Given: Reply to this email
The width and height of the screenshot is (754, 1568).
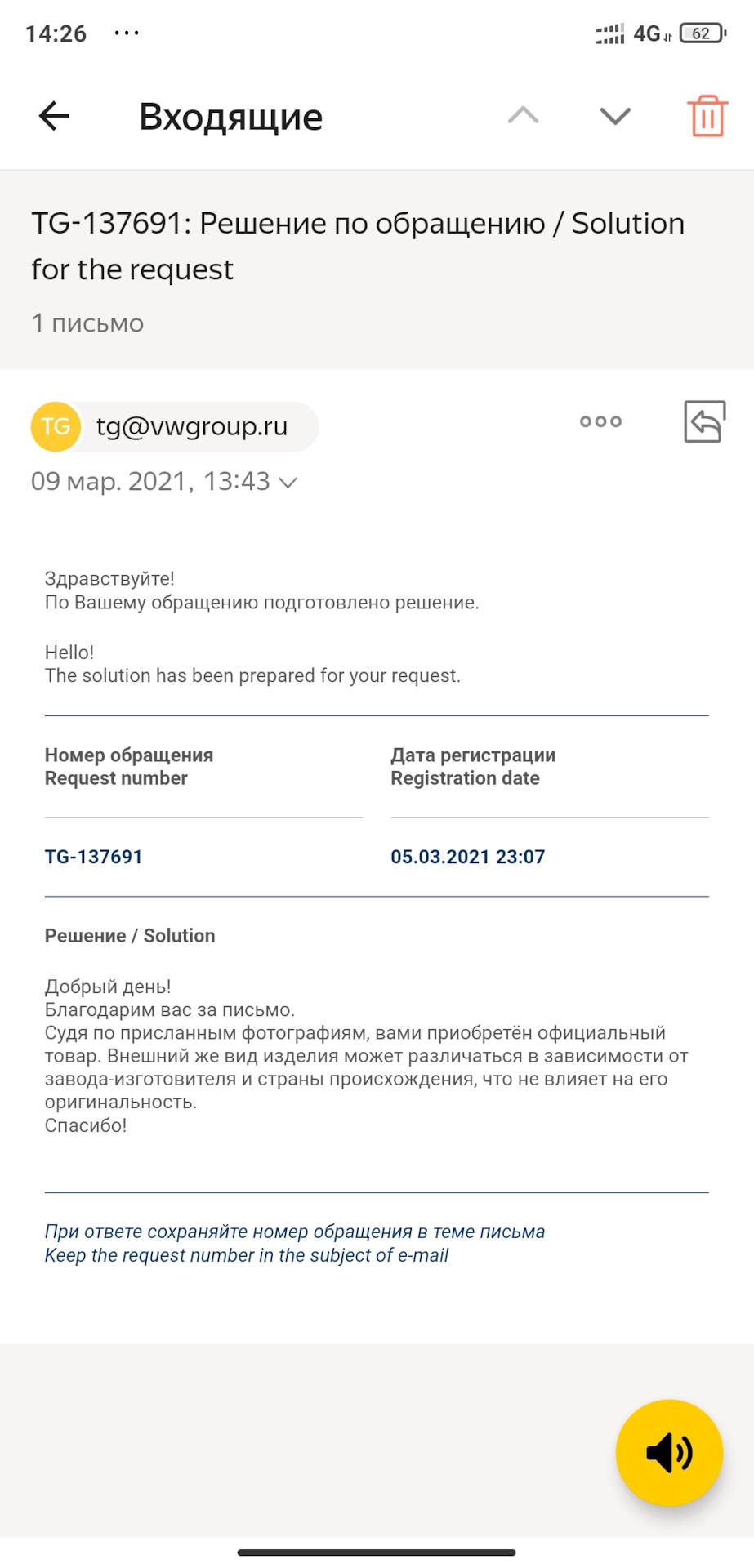Looking at the screenshot, I should pos(704,421).
